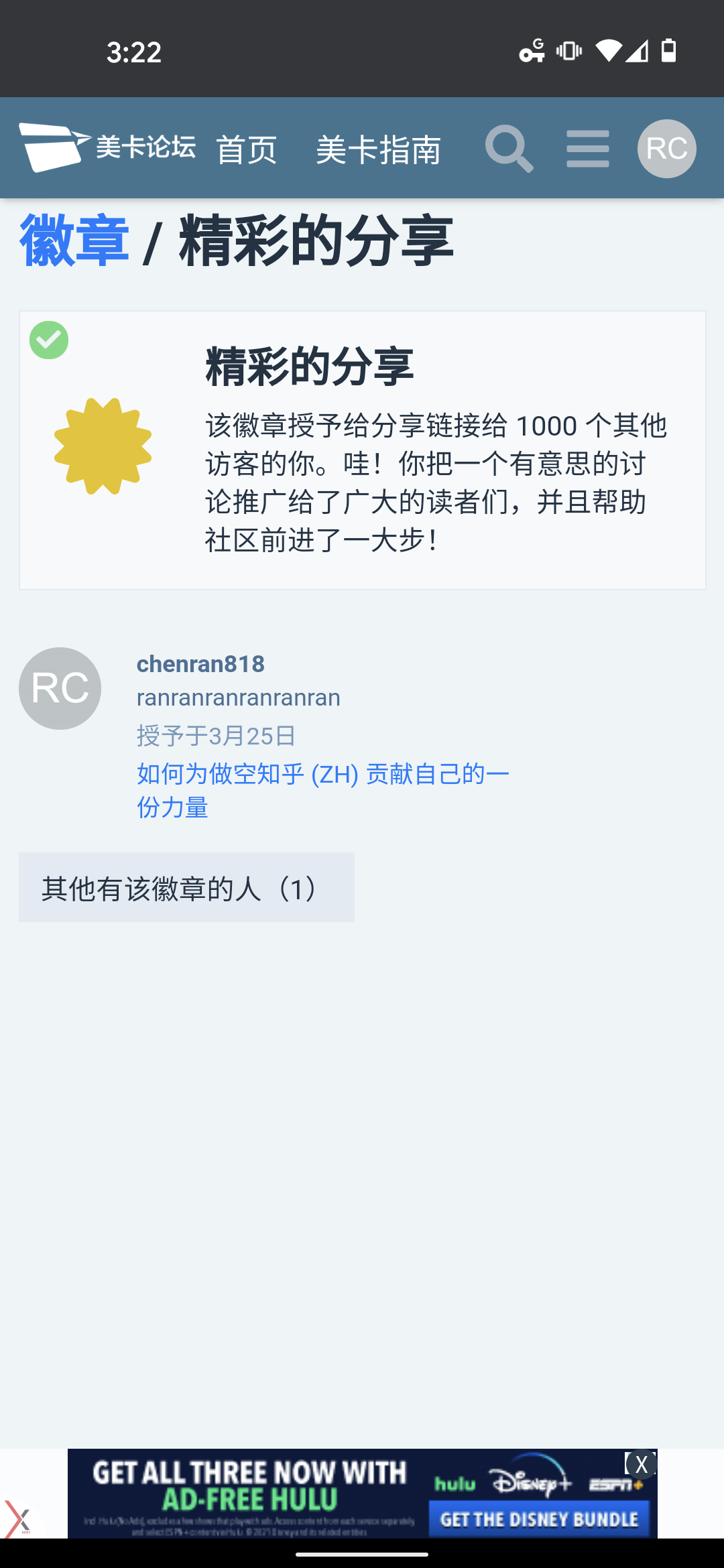Tap the RC avatar beside chenran818

60,688
